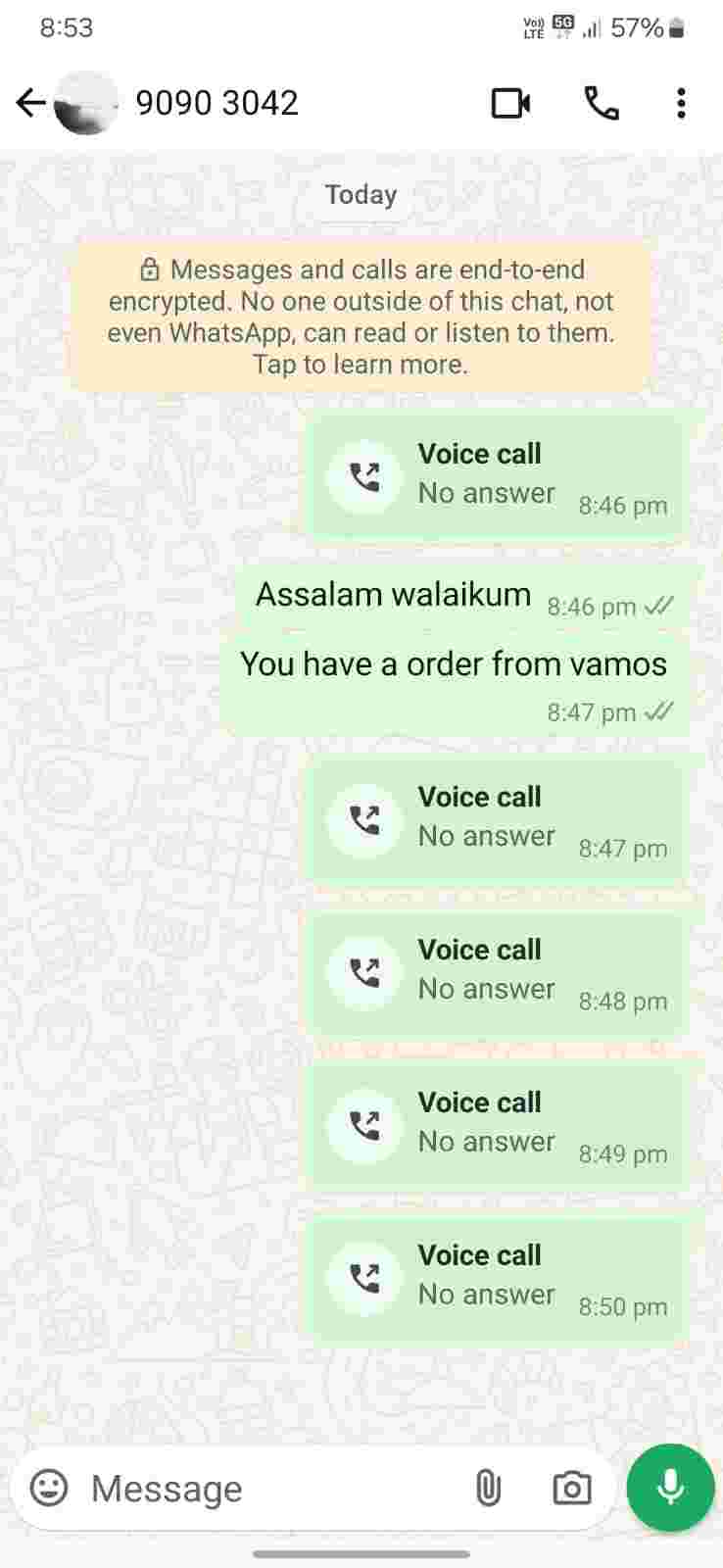The height and width of the screenshot is (1568, 723).
Task: Start a voice call with this contact
Action: pos(601,103)
